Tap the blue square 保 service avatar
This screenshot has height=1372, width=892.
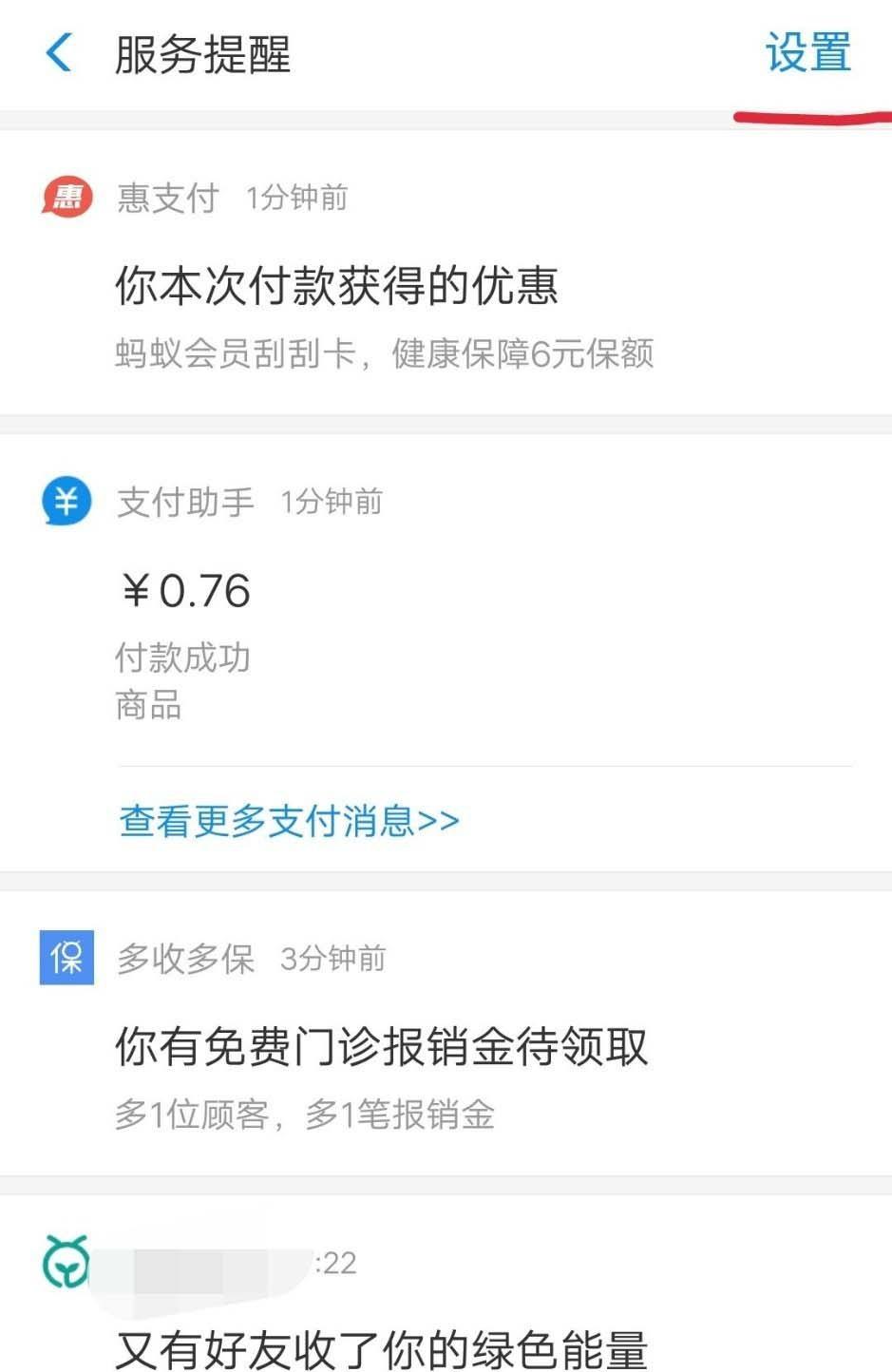pos(66,959)
